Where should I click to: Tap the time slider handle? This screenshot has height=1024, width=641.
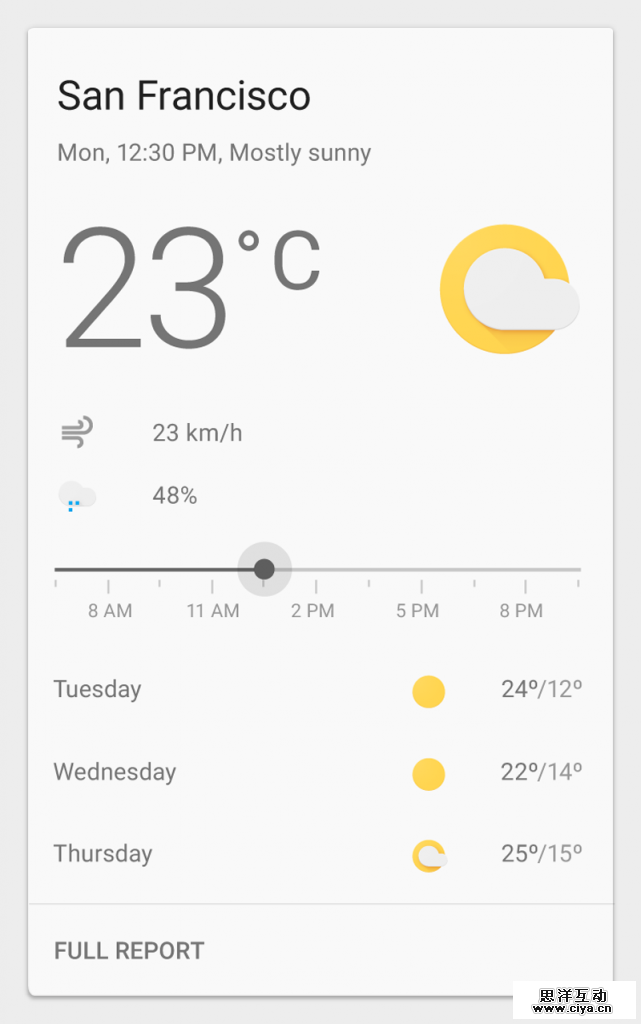(264, 569)
